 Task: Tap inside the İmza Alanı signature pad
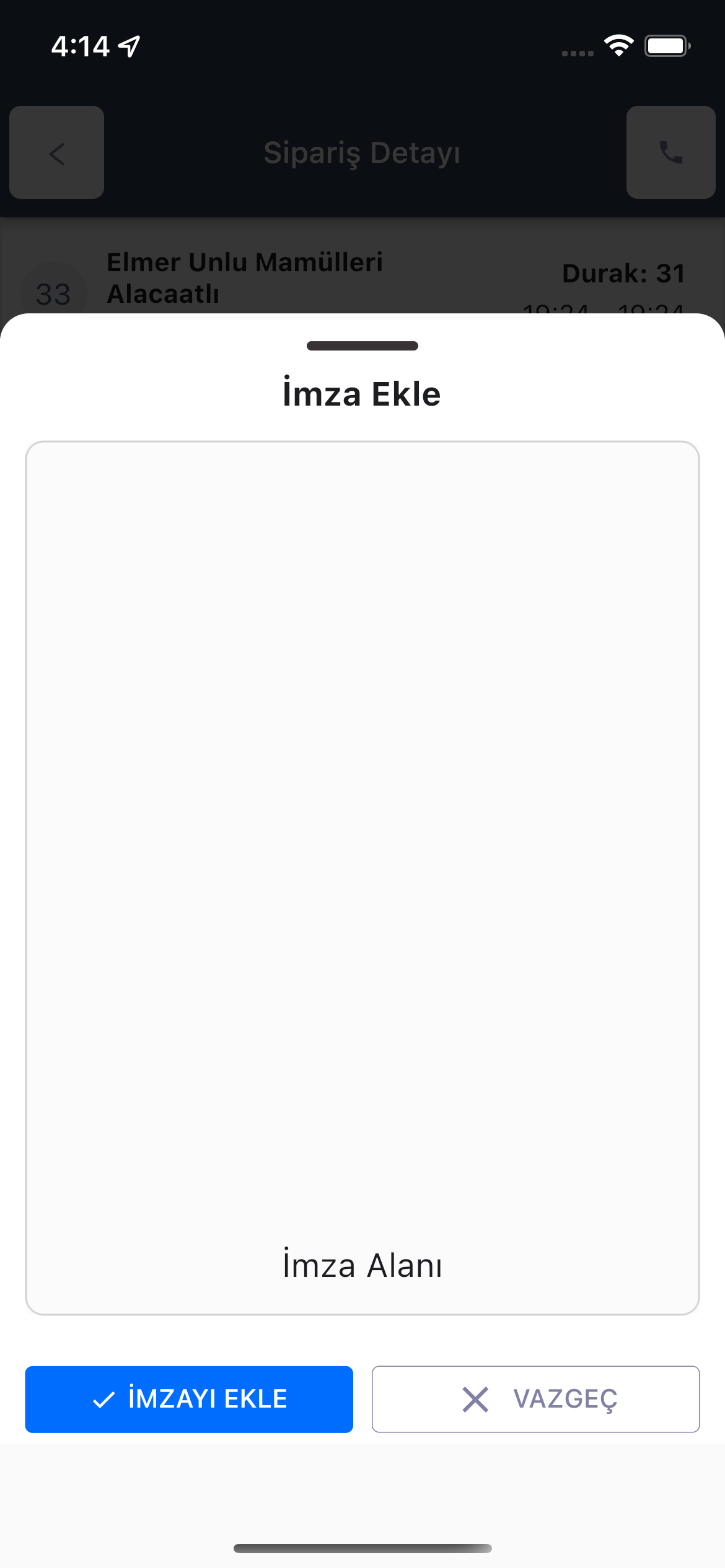coord(362,878)
